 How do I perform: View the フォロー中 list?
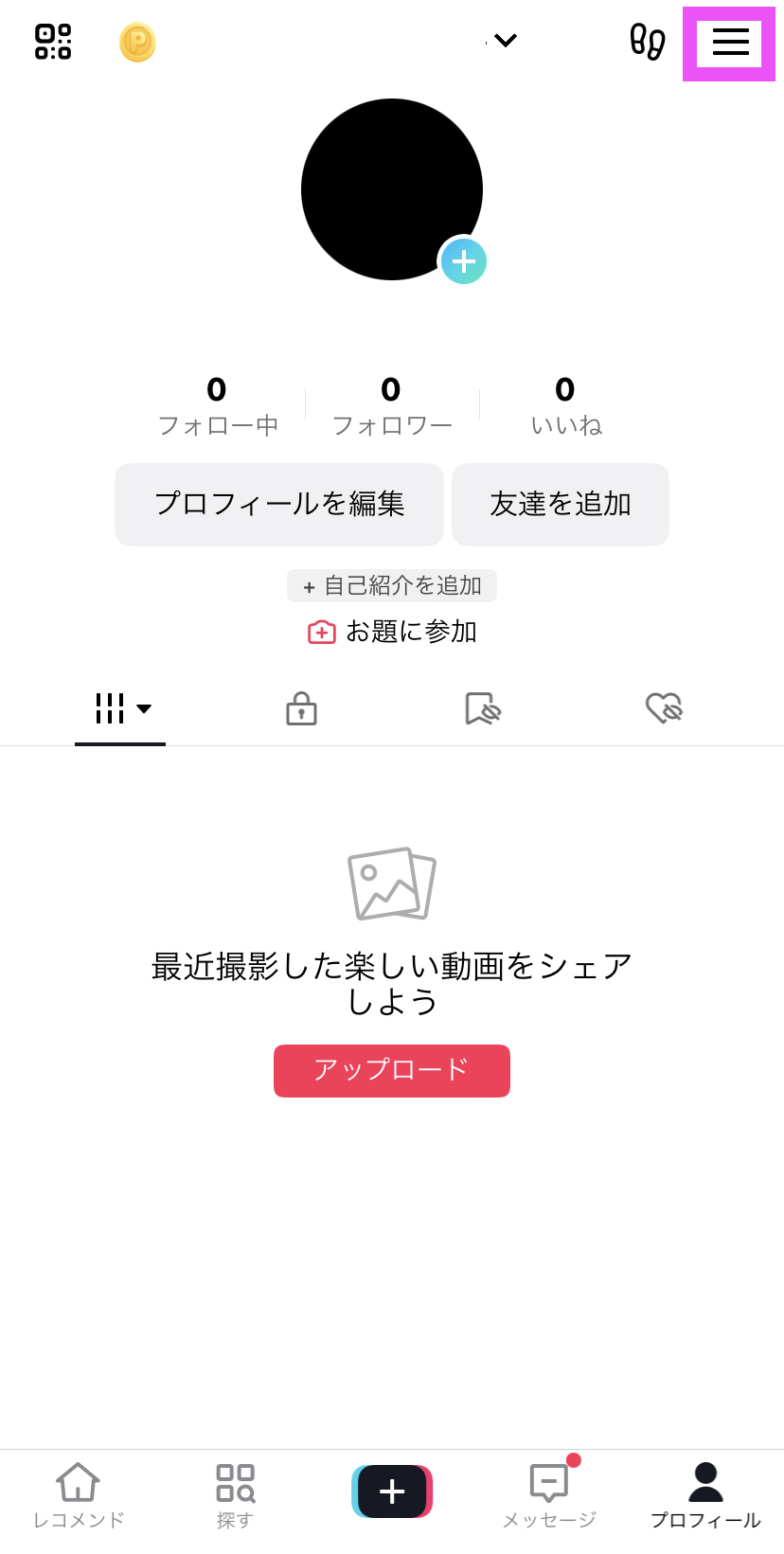pos(218,405)
